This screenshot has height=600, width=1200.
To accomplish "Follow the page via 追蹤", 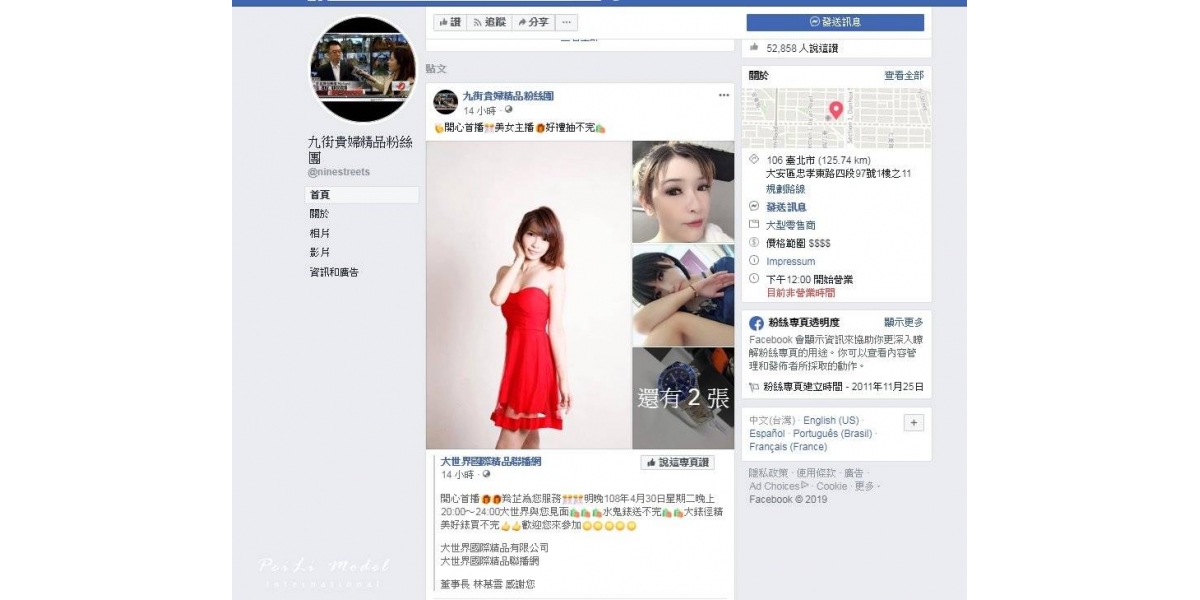I will [x=490, y=22].
